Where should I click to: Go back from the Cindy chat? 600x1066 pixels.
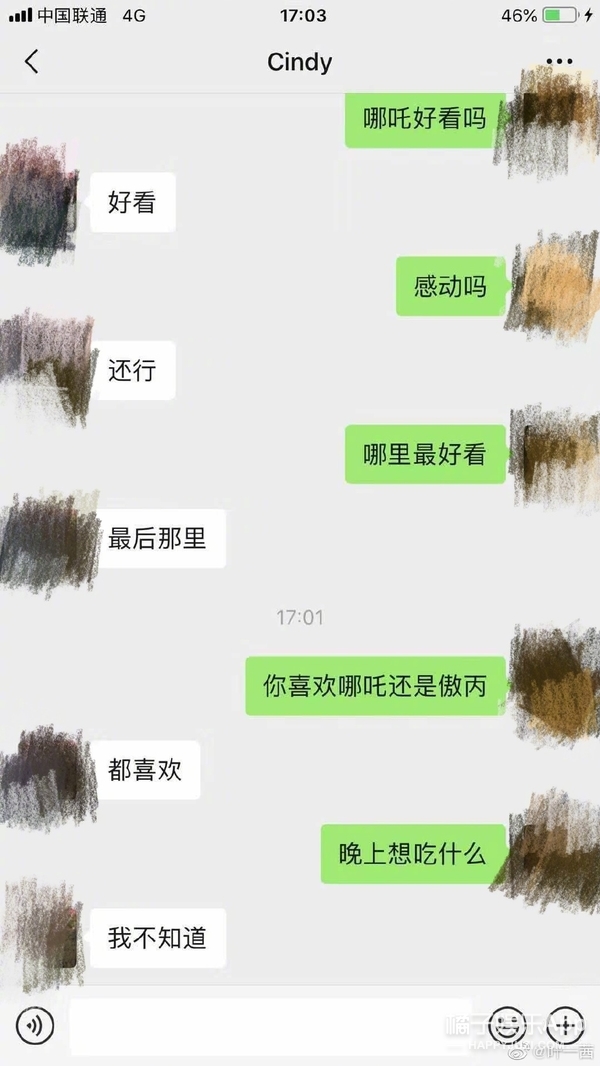pyautogui.click(x=31, y=62)
